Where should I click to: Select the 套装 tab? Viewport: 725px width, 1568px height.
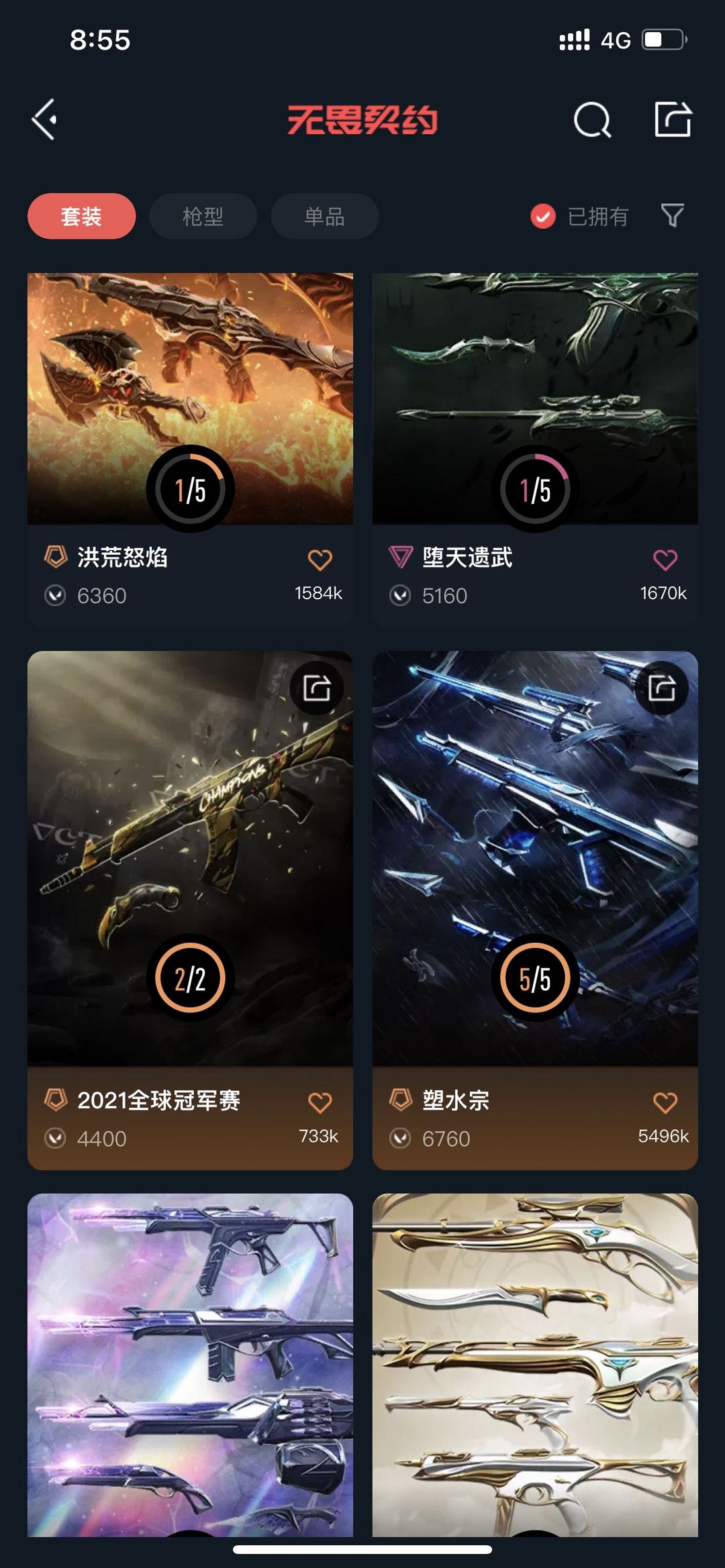(x=81, y=216)
